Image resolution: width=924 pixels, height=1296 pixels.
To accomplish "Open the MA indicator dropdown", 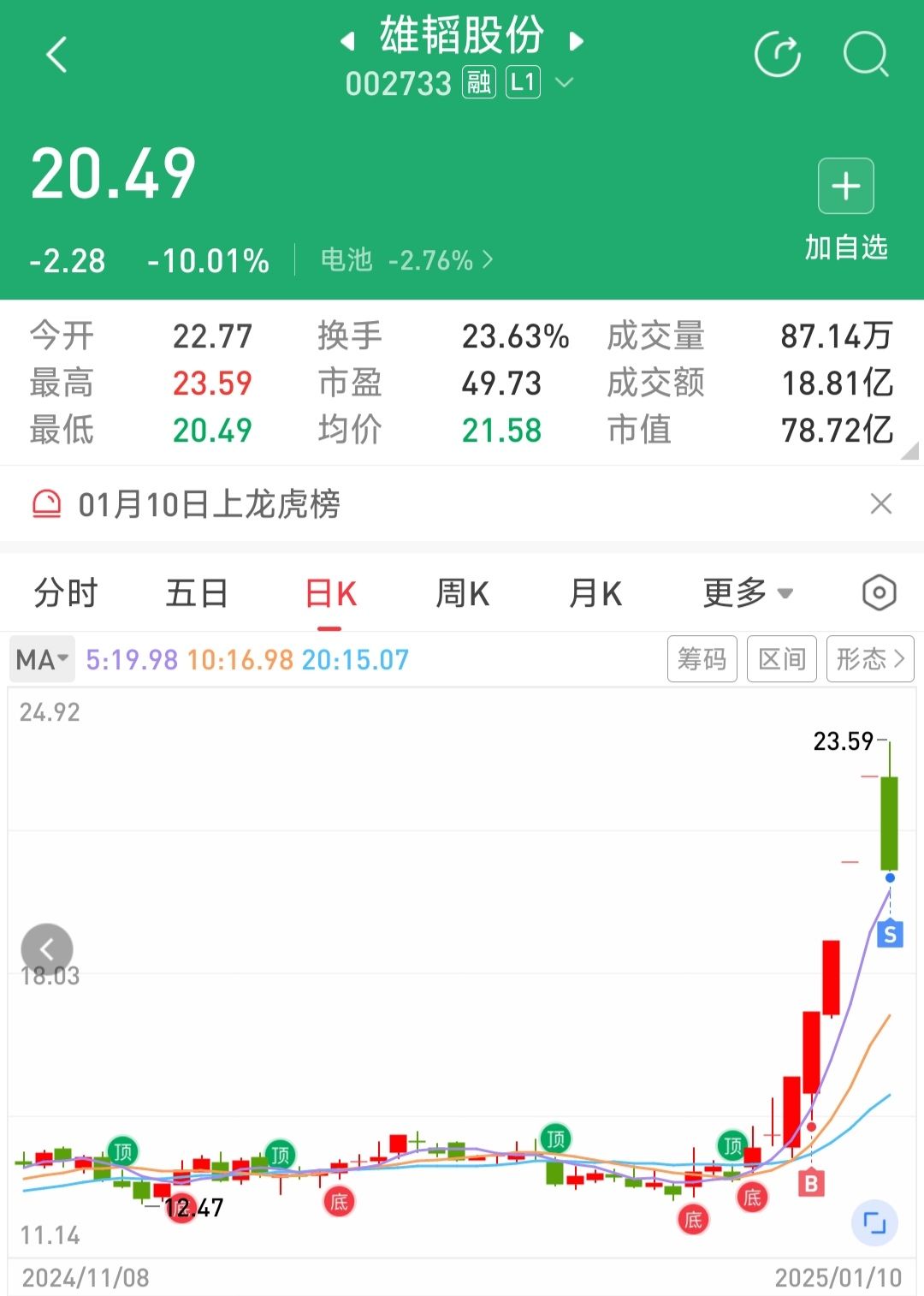I will 42,659.
